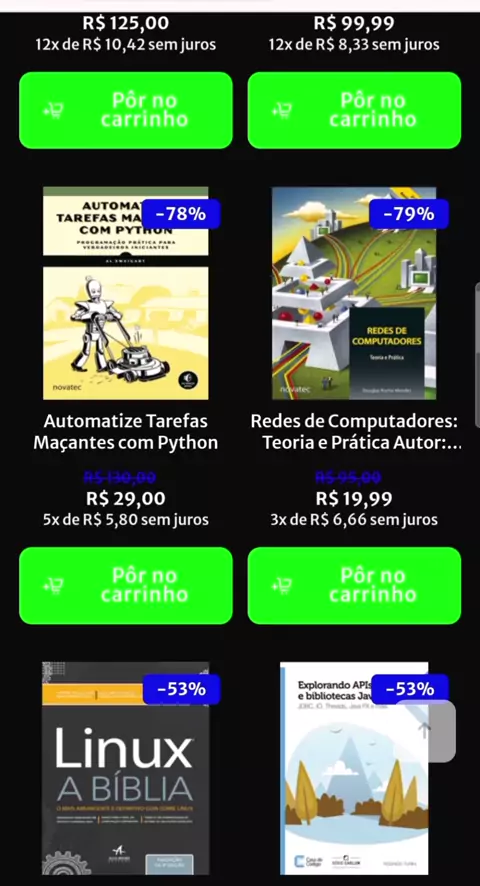Viewport: 480px width, 886px height.
Task: Add the R$ 125,00 book to cart
Action: 126,110
